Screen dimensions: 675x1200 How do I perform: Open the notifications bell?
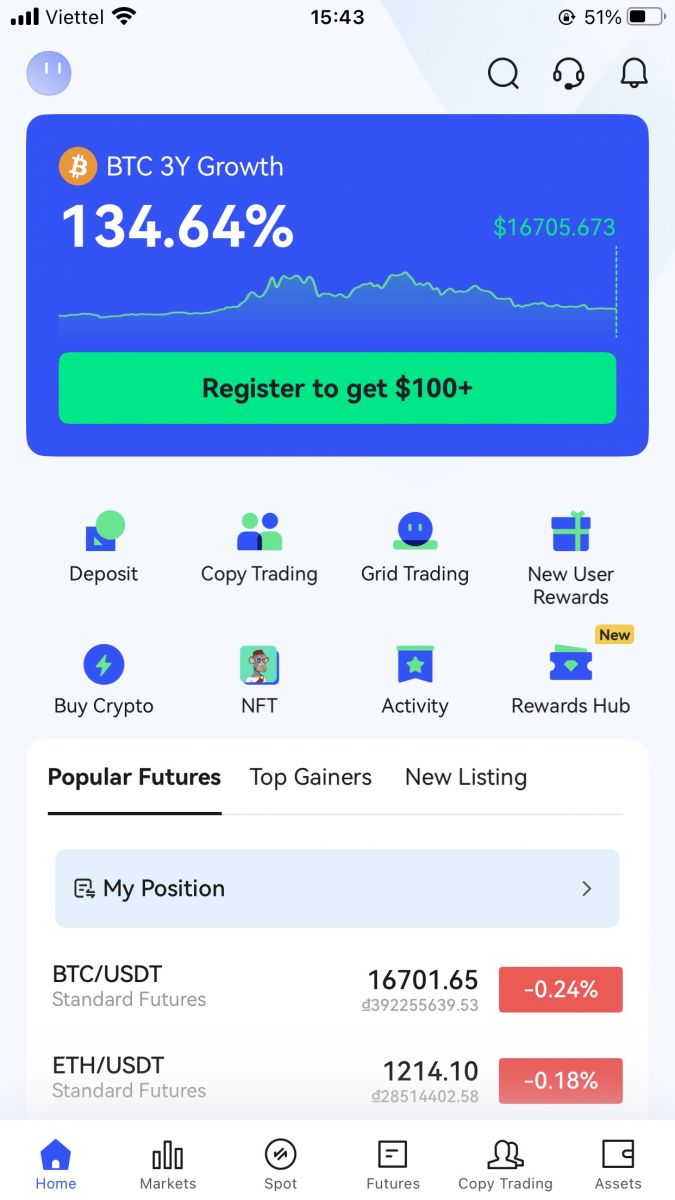pyautogui.click(x=634, y=73)
